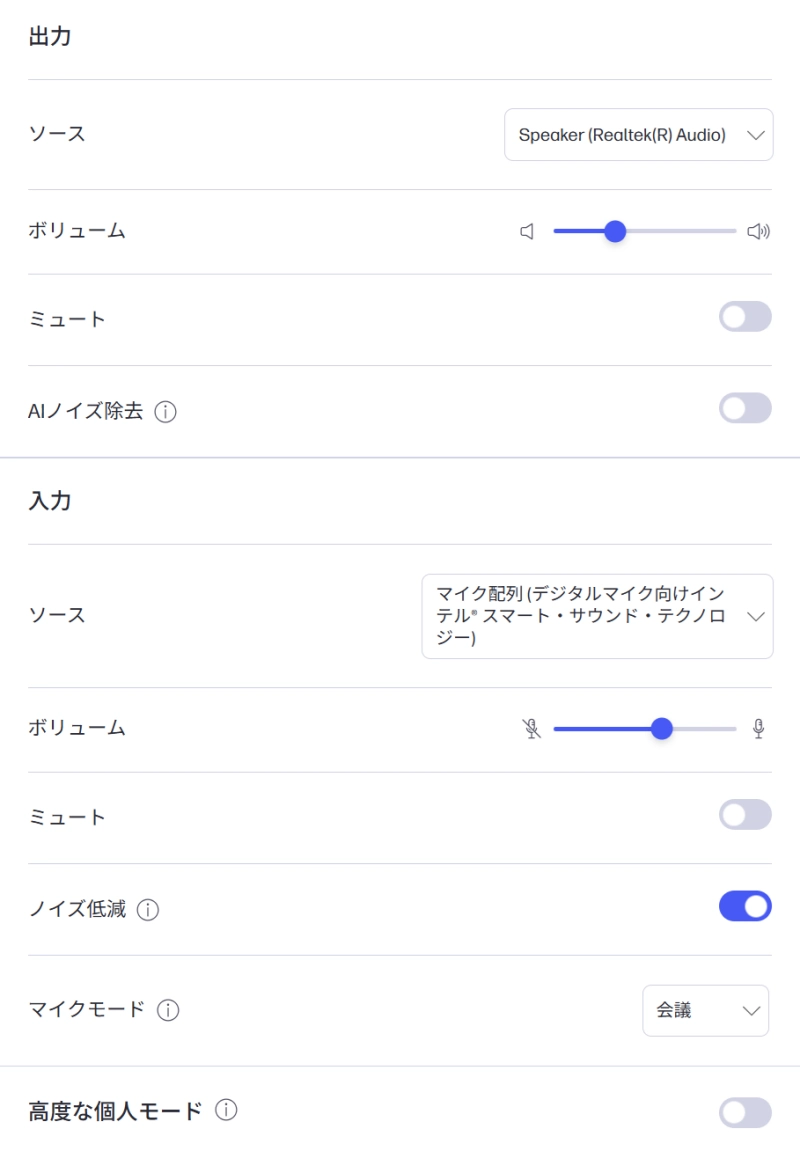This screenshot has height=1151, width=800.
Task: Mute the microphone input with its toggle
Action: [745, 815]
